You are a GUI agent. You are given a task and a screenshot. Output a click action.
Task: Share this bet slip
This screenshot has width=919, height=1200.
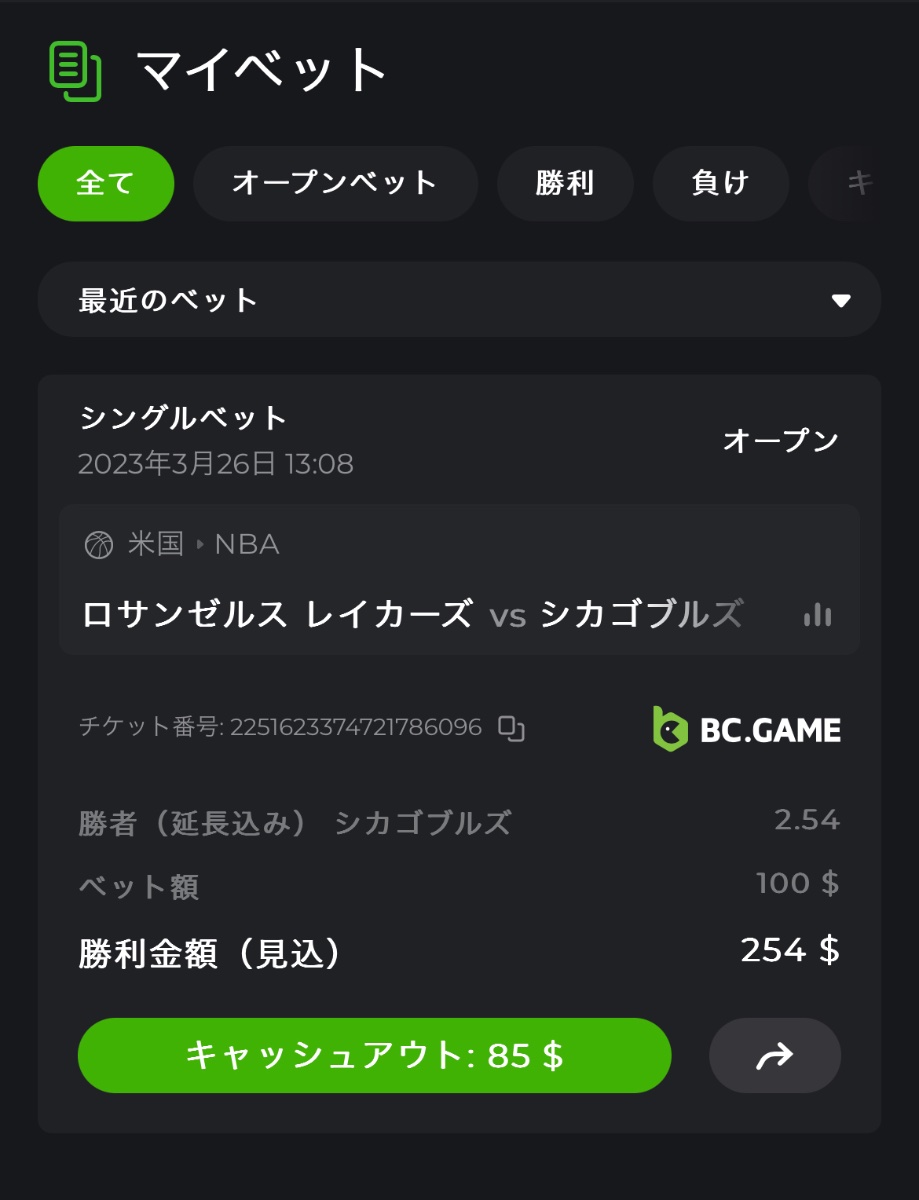click(x=775, y=1056)
